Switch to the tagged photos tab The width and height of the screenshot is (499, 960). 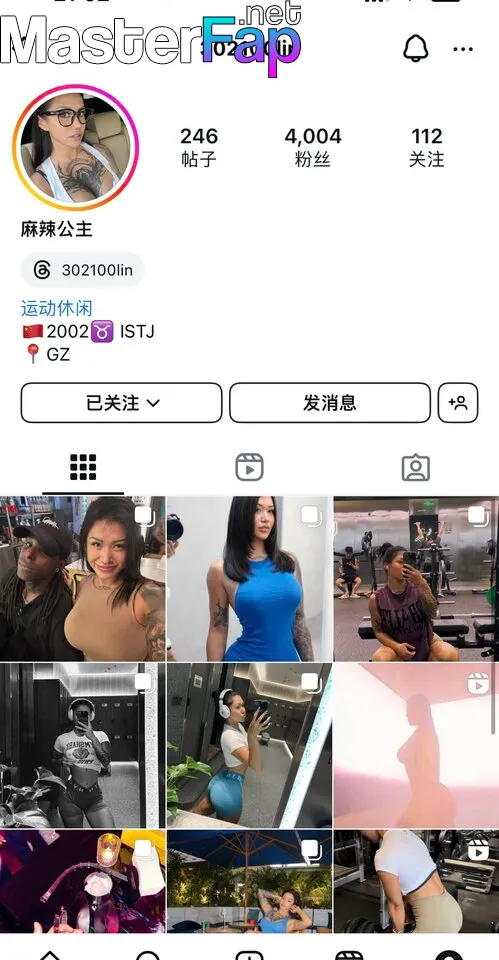[x=416, y=468]
